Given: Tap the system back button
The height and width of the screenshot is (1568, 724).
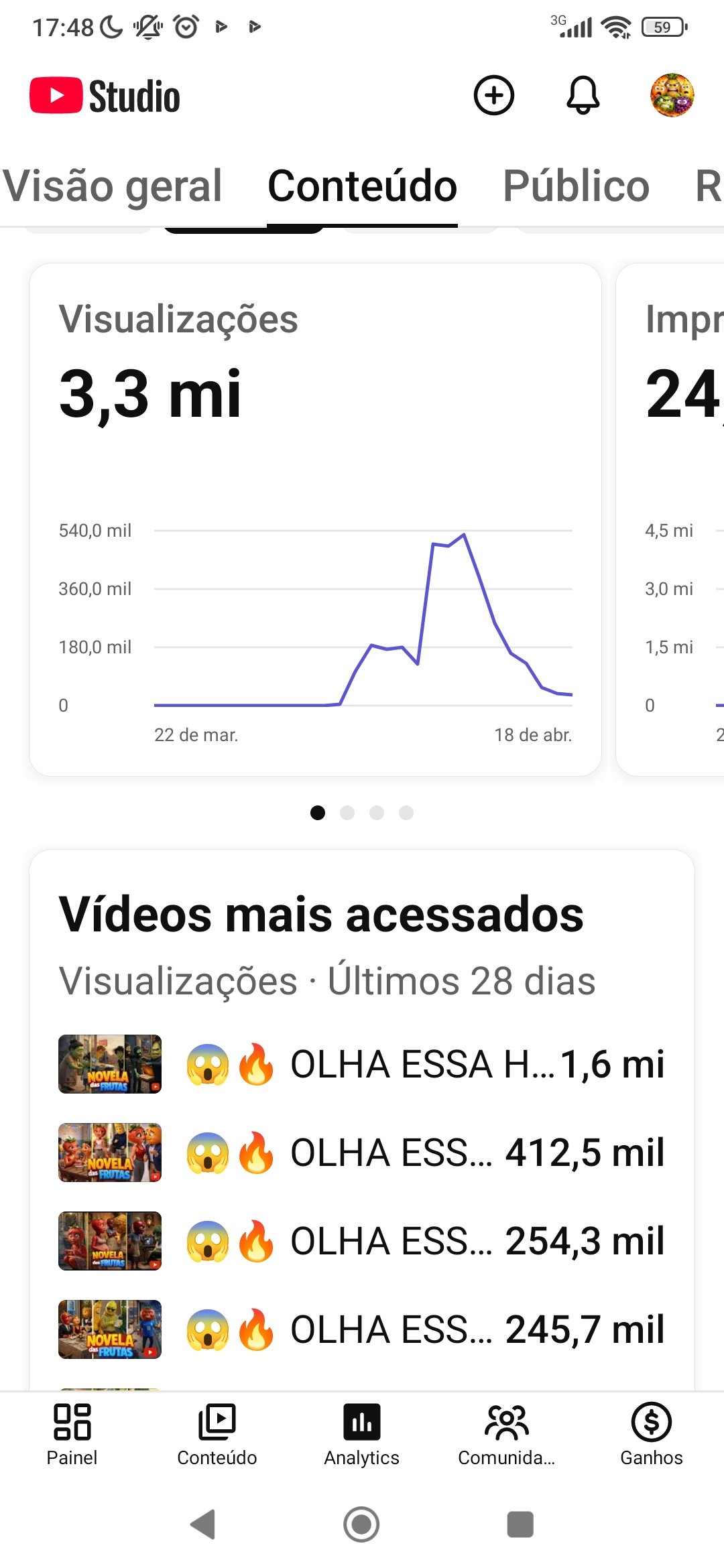Looking at the screenshot, I should click(x=203, y=1524).
